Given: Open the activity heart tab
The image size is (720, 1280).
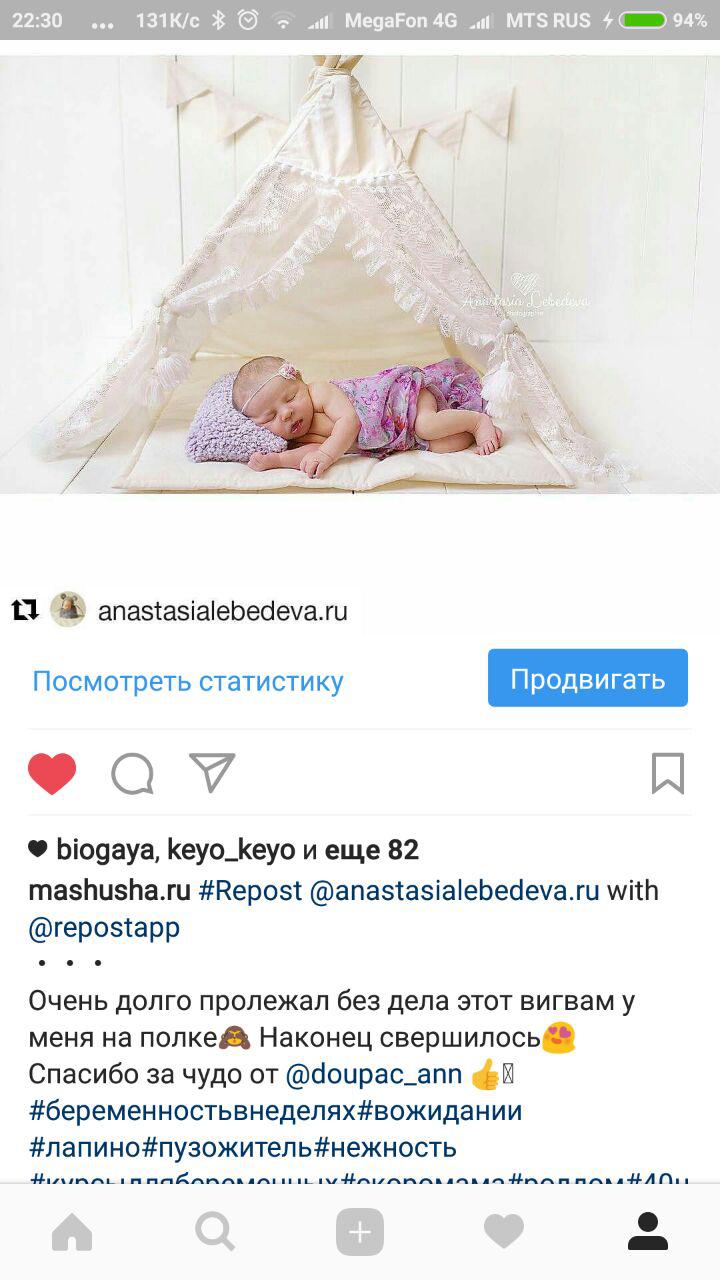Looking at the screenshot, I should (x=504, y=1232).
